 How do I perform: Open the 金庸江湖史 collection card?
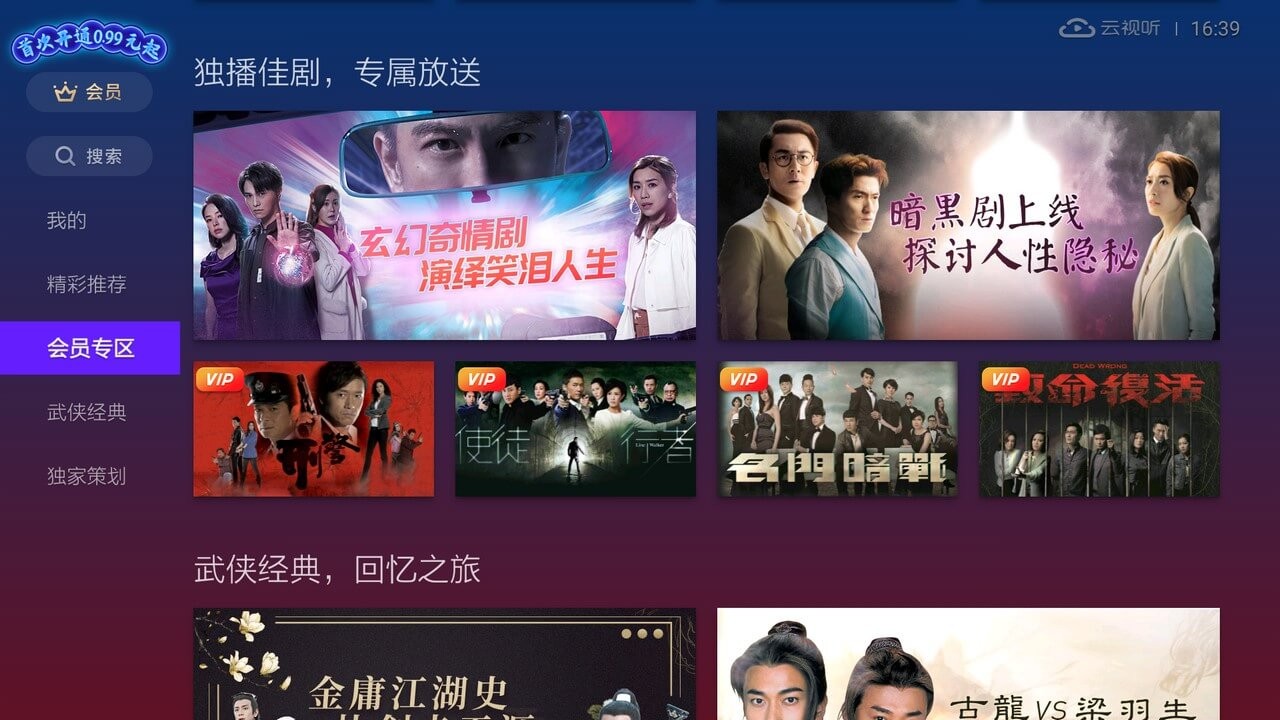[x=444, y=664]
